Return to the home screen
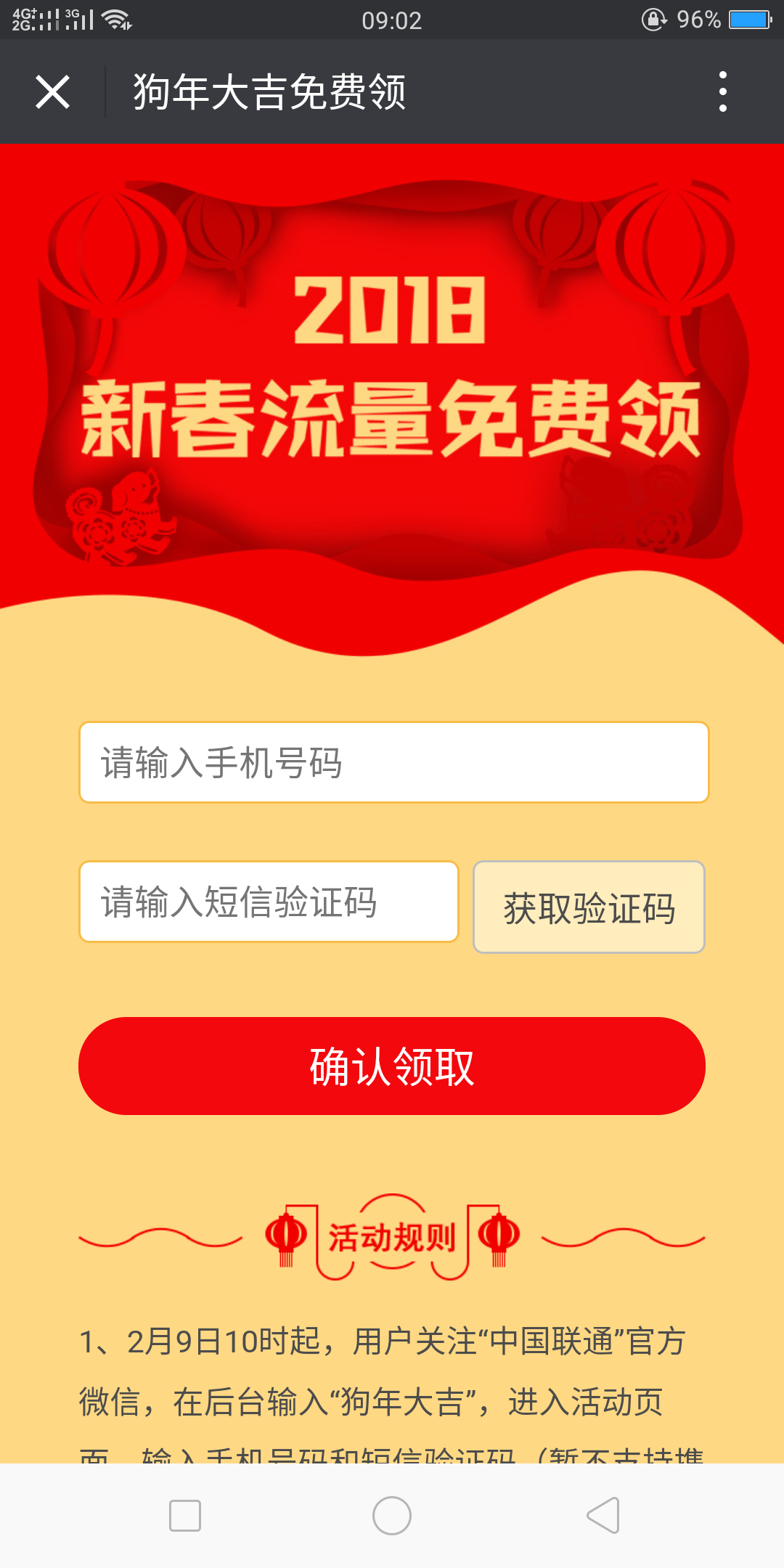 coord(392,1516)
